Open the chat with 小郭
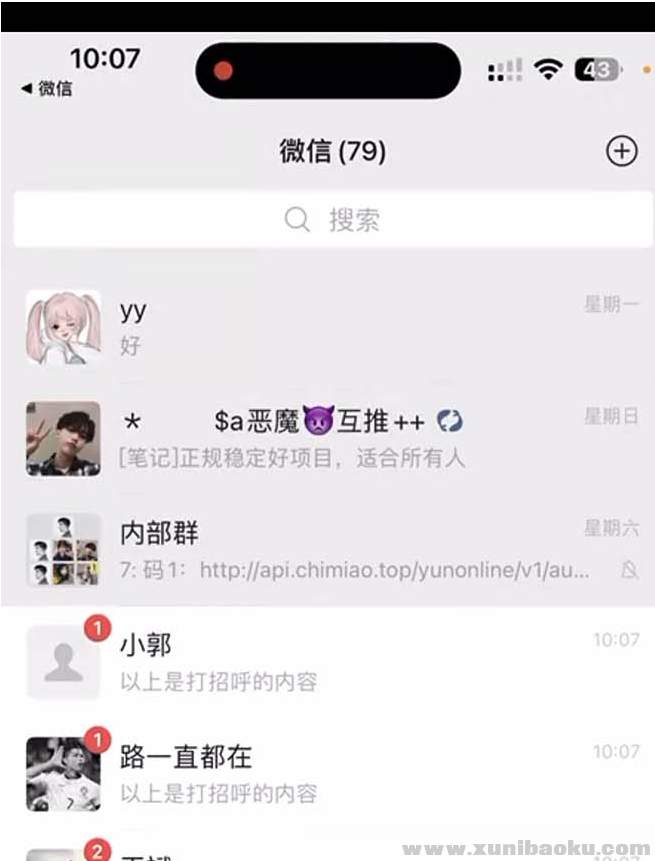This screenshot has width=655, height=861. tap(330, 661)
